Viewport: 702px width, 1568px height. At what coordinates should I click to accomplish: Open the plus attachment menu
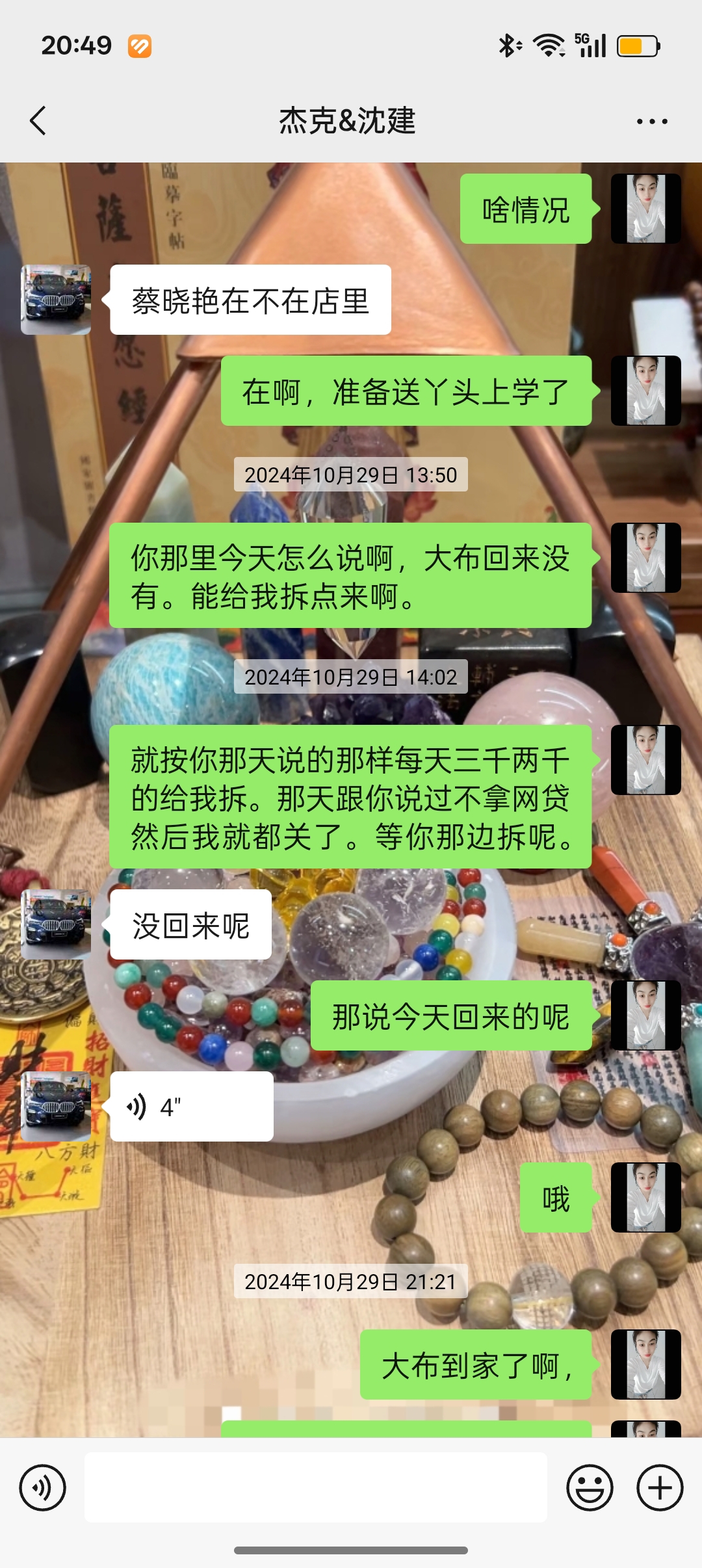659,1487
